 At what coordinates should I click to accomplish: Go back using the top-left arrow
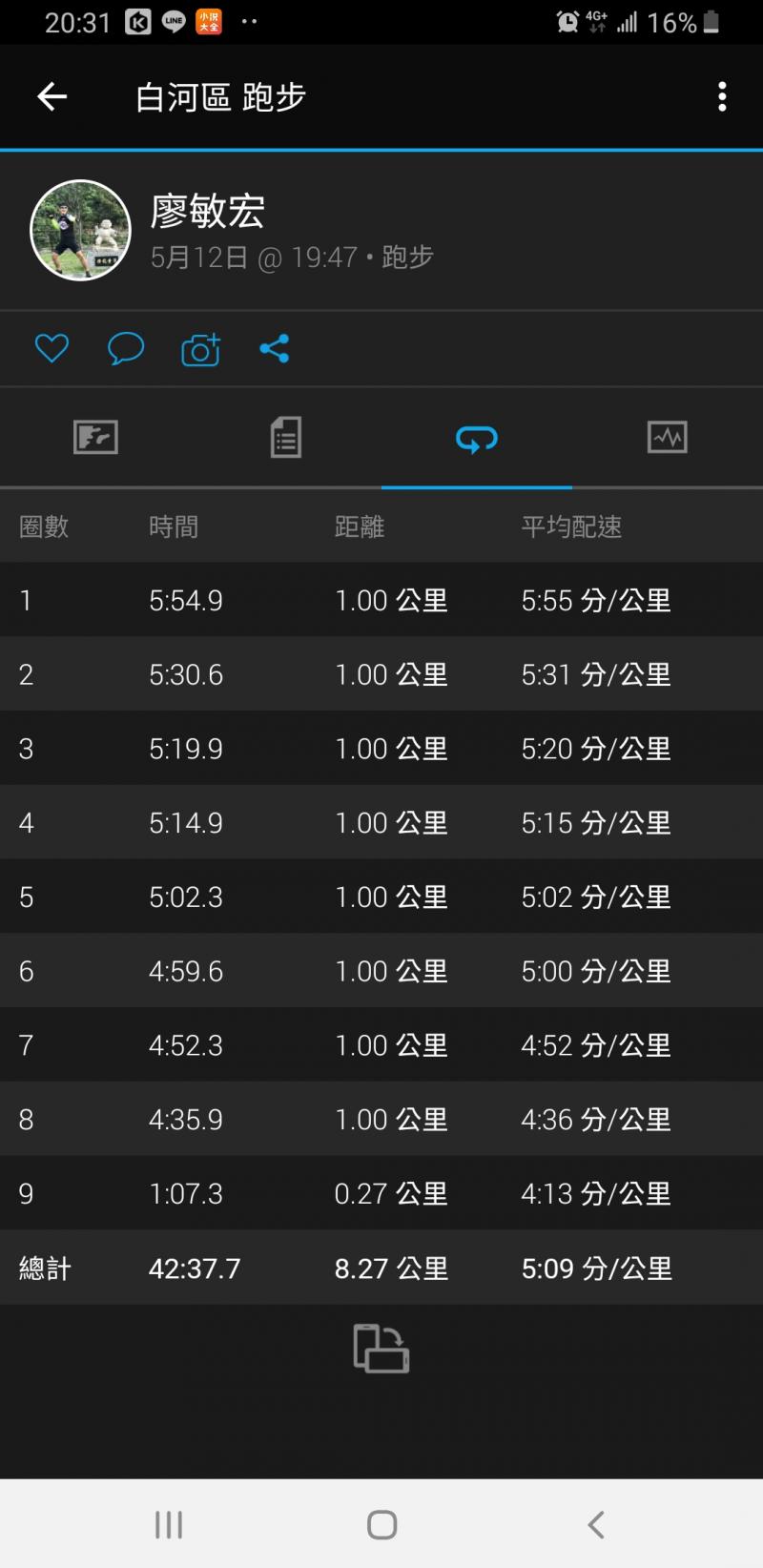[x=52, y=96]
